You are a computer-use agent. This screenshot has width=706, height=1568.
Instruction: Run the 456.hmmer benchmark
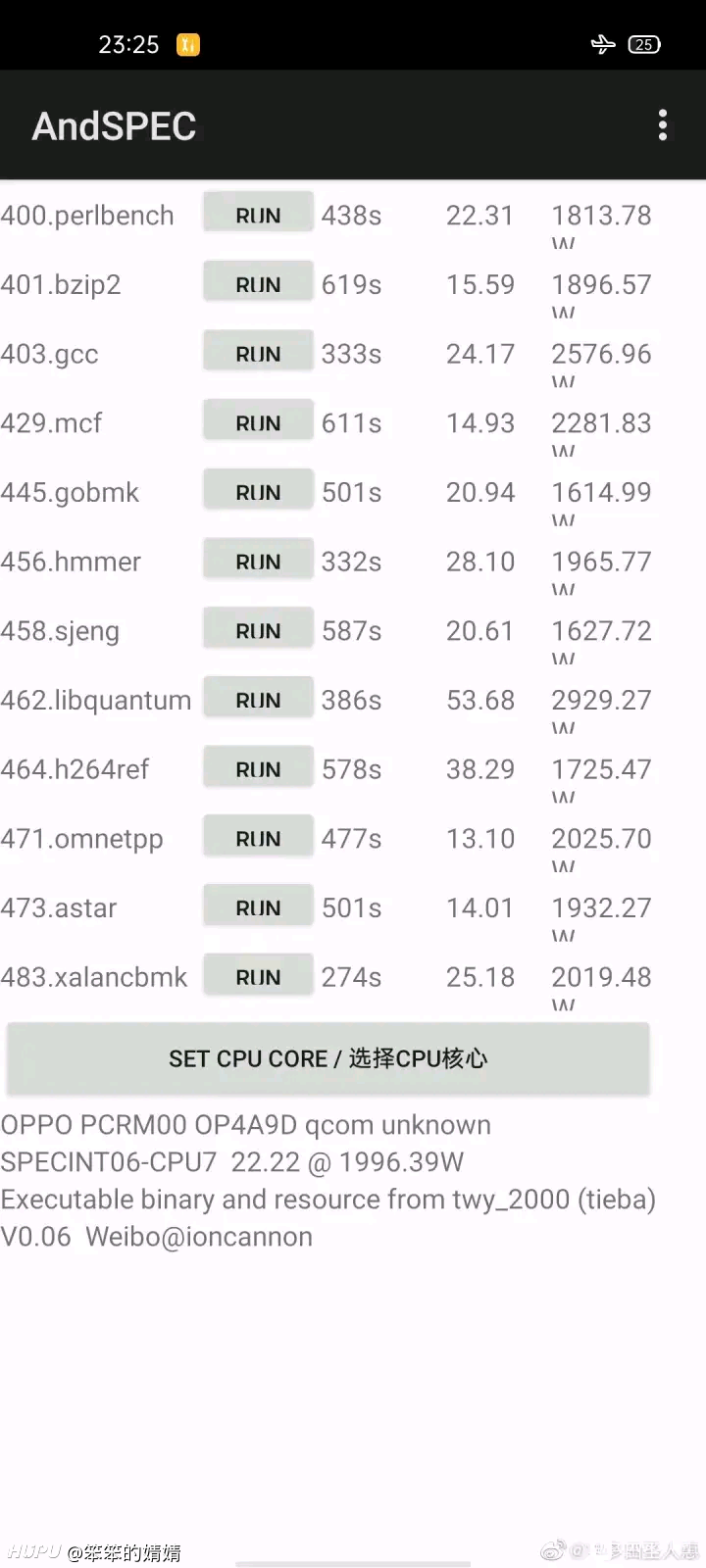tap(259, 562)
